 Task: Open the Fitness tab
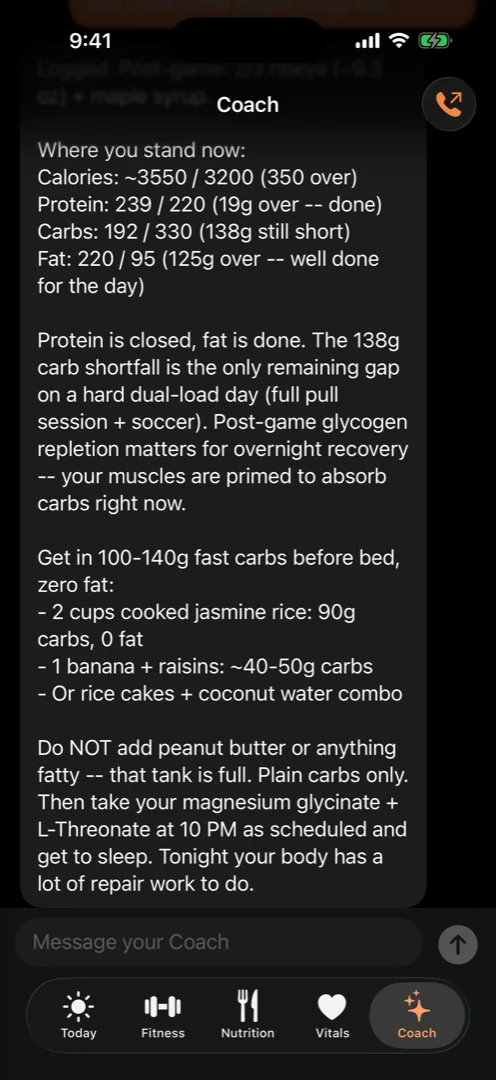tap(163, 1015)
